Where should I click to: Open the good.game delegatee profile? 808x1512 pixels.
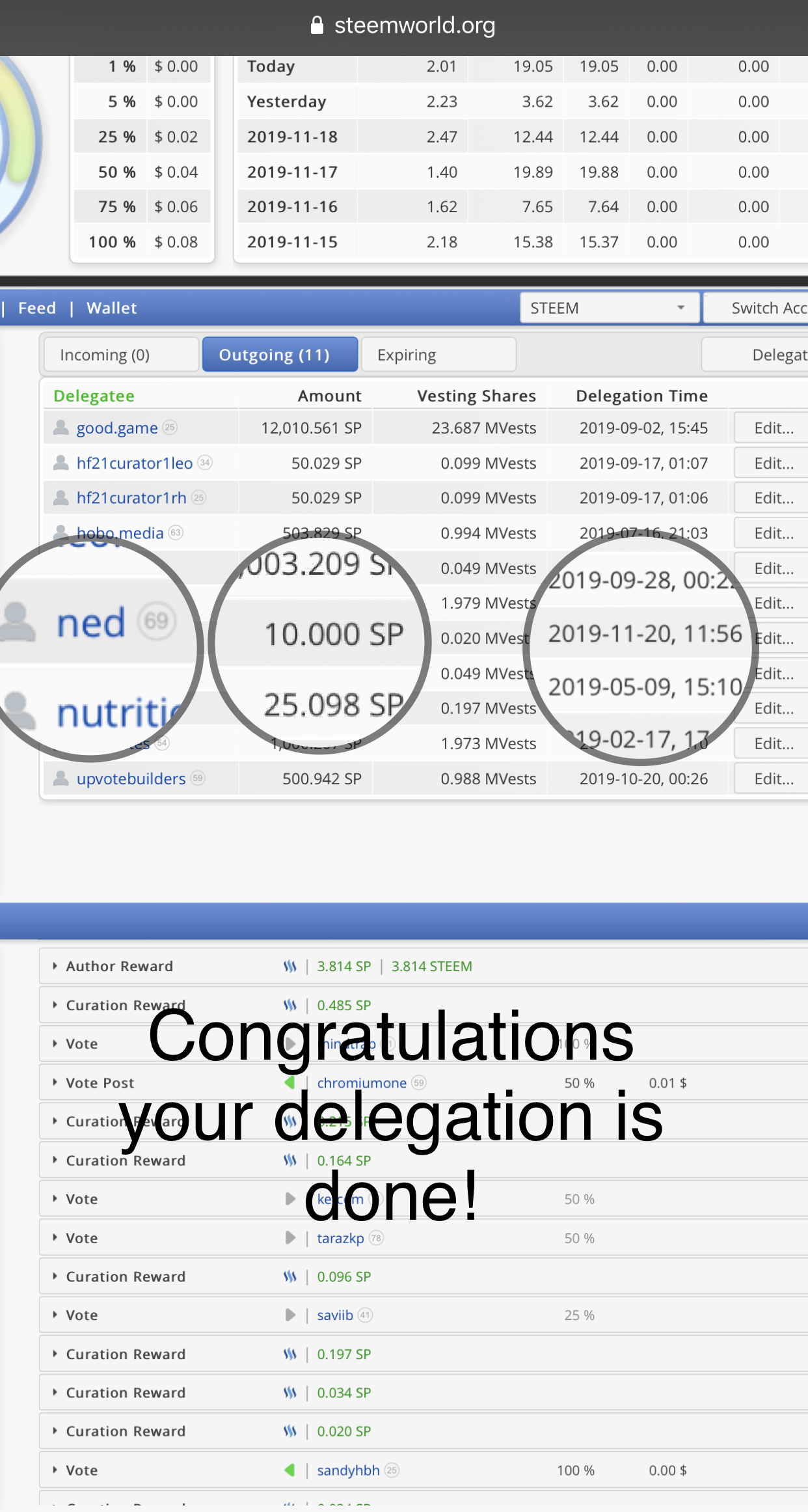pyautogui.click(x=117, y=428)
